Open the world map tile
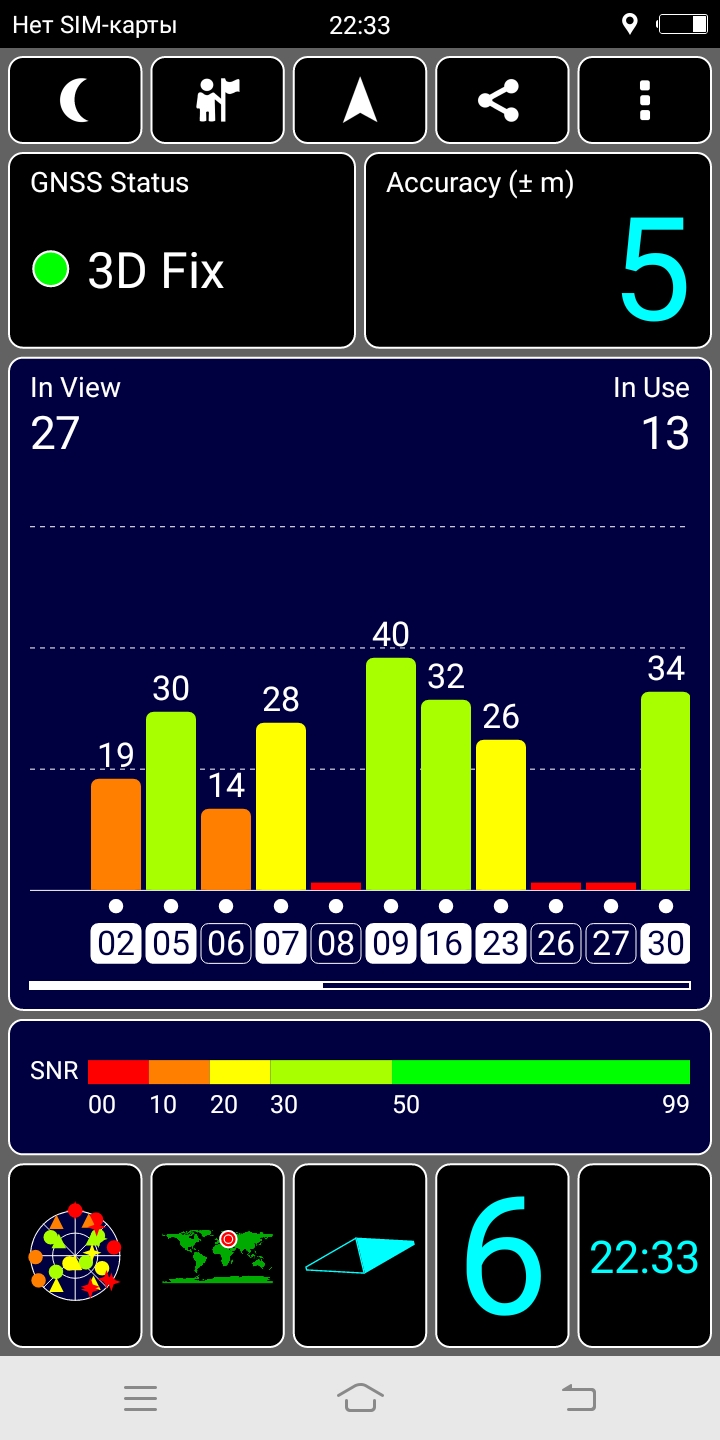 click(217, 1256)
